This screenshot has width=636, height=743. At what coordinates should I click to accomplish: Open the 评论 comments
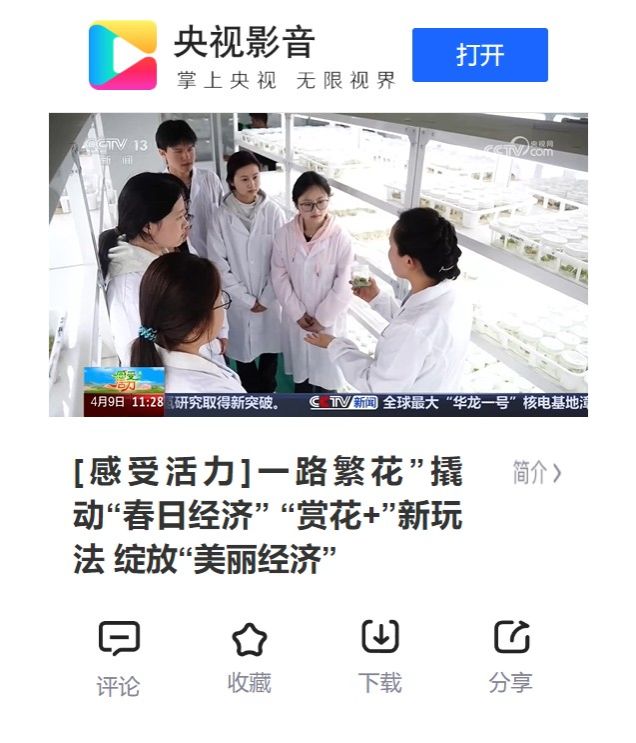tap(118, 657)
